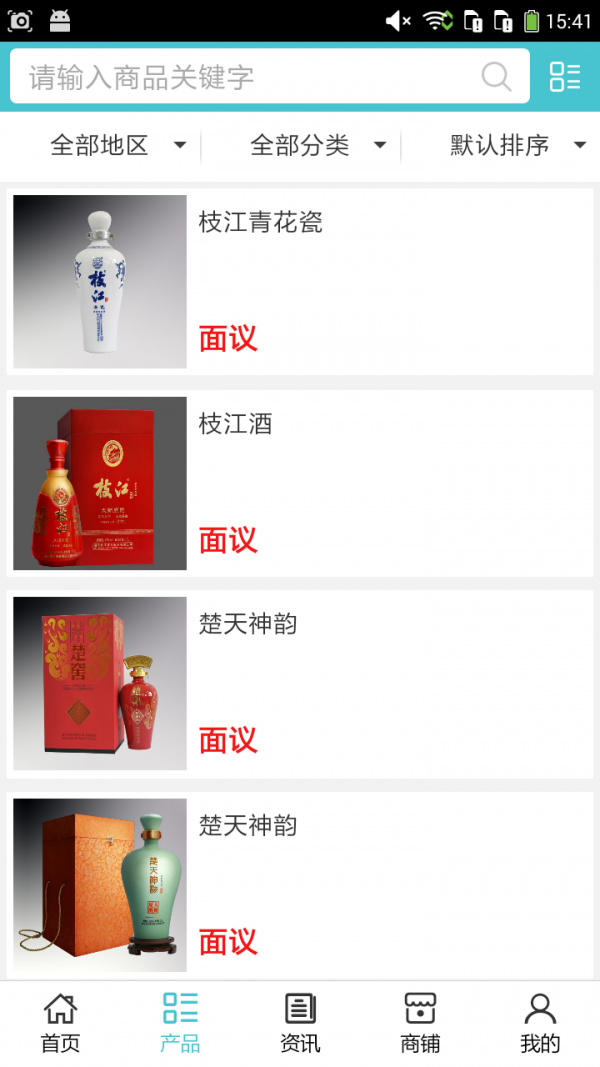Open 楚天神韵 with the green bottle
Image resolution: width=600 pixels, height=1067 pixels.
300,885
